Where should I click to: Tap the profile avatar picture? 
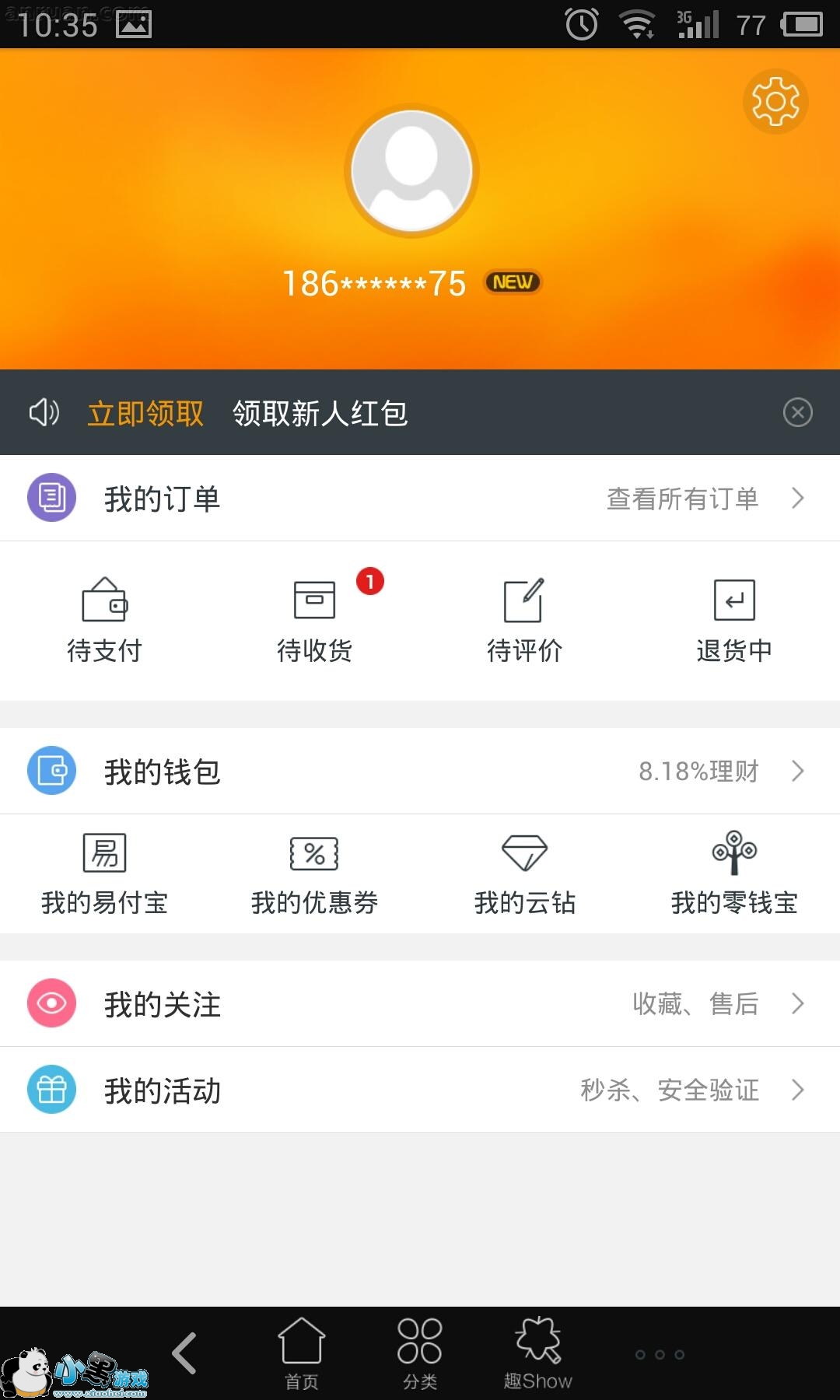pyautogui.click(x=411, y=171)
